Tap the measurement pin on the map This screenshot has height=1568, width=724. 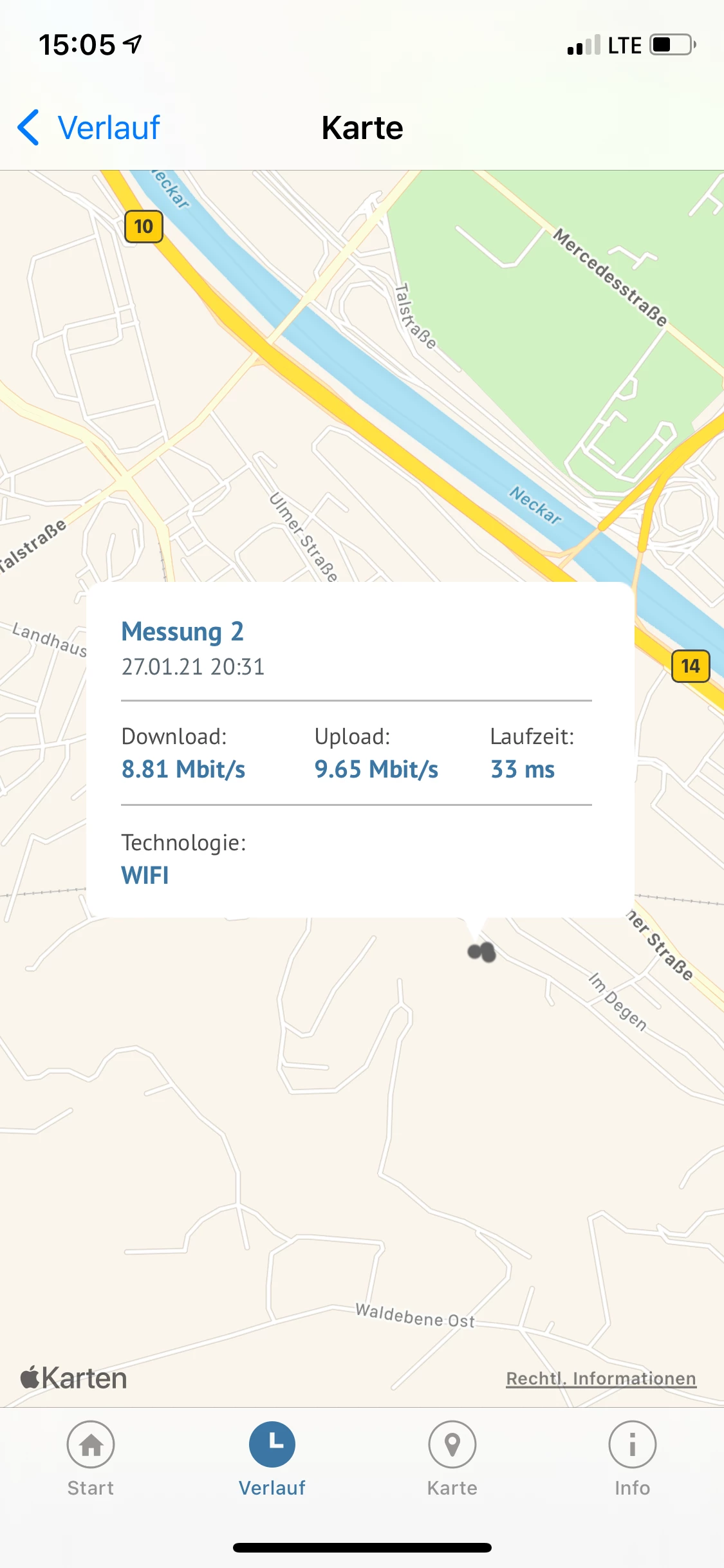pyautogui.click(x=482, y=951)
